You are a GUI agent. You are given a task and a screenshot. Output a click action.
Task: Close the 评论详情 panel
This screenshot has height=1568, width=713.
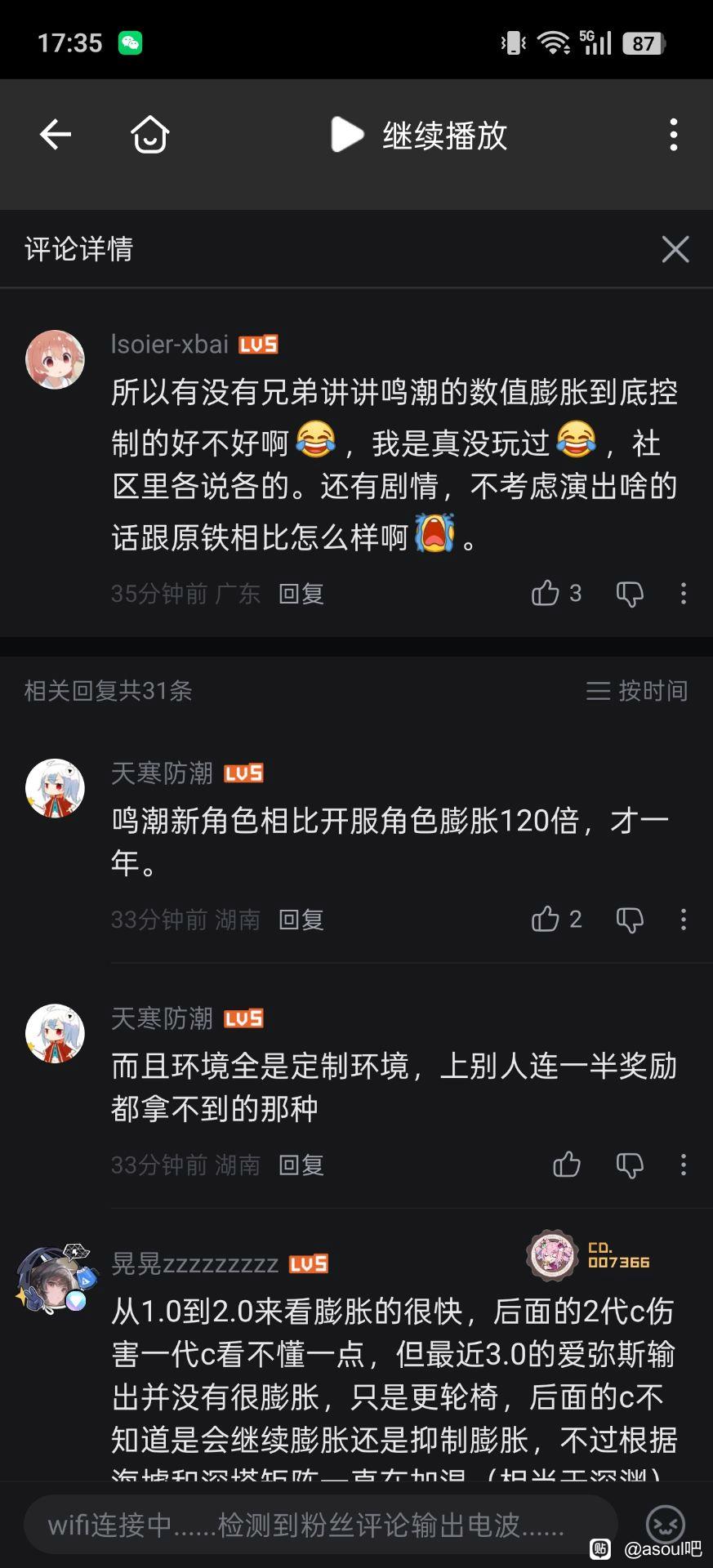click(x=675, y=249)
